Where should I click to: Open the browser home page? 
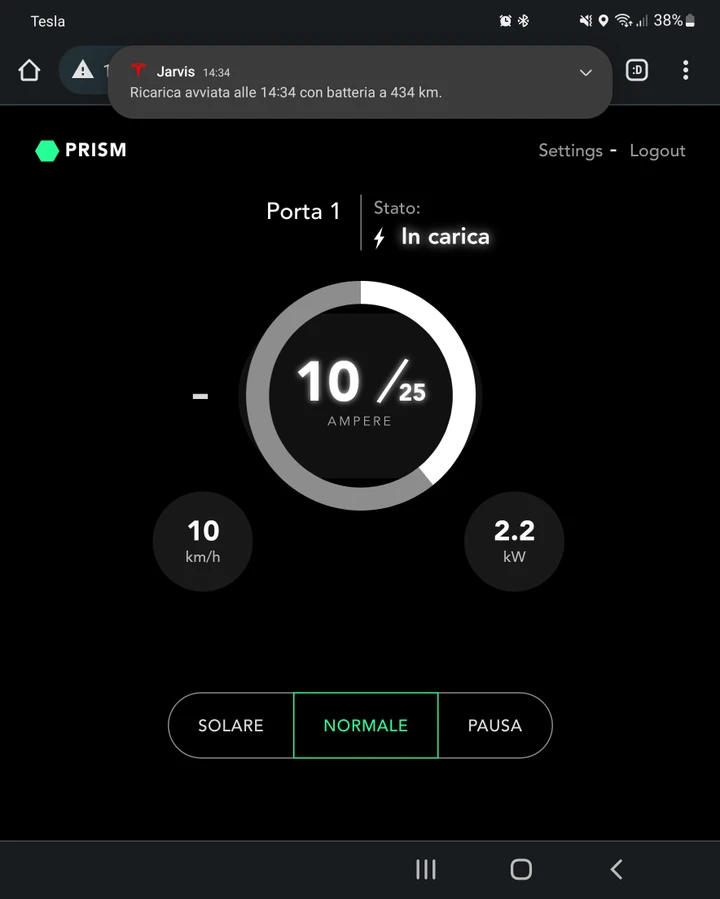point(29,71)
